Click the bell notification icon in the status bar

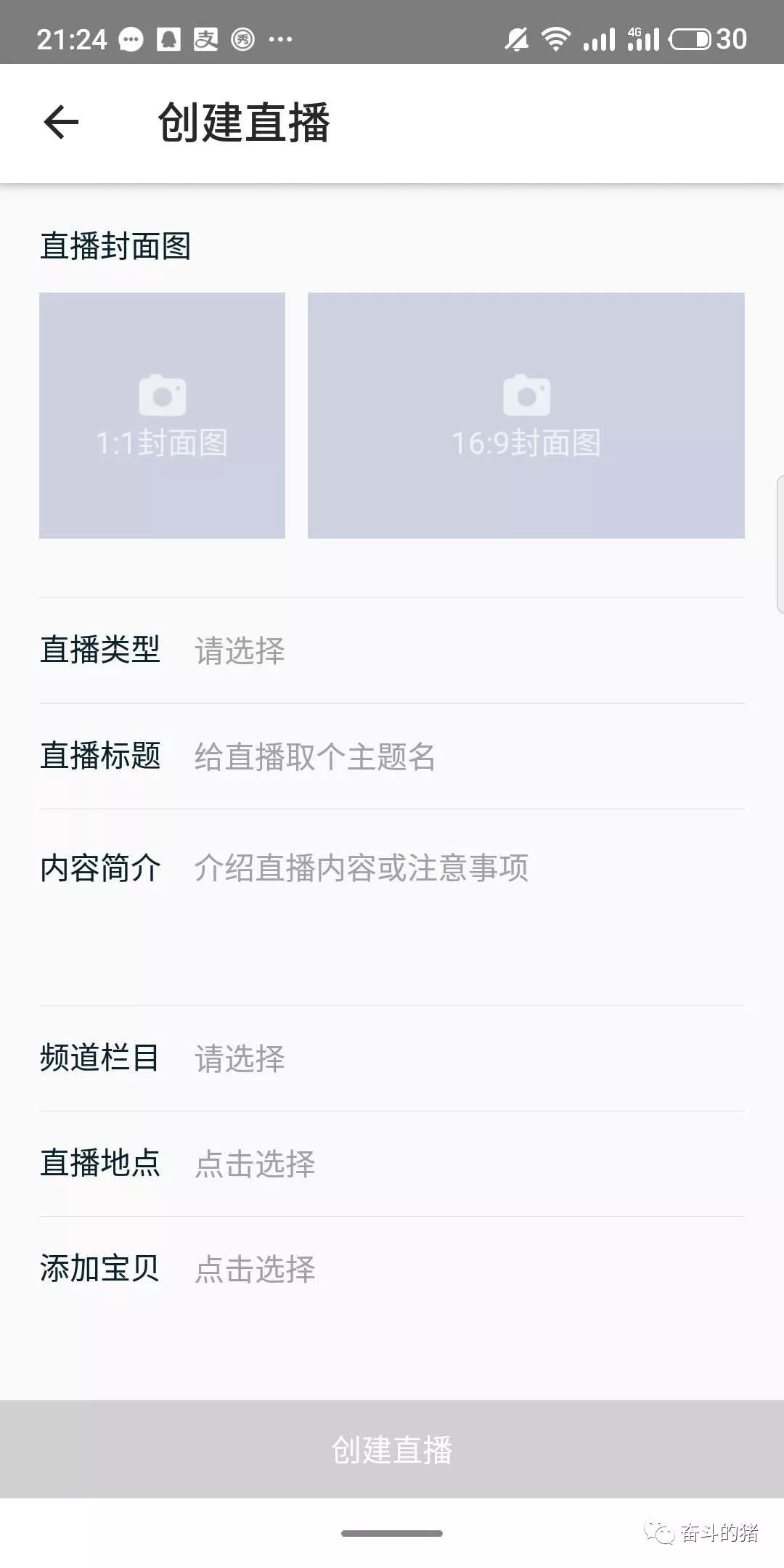coord(168,38)
